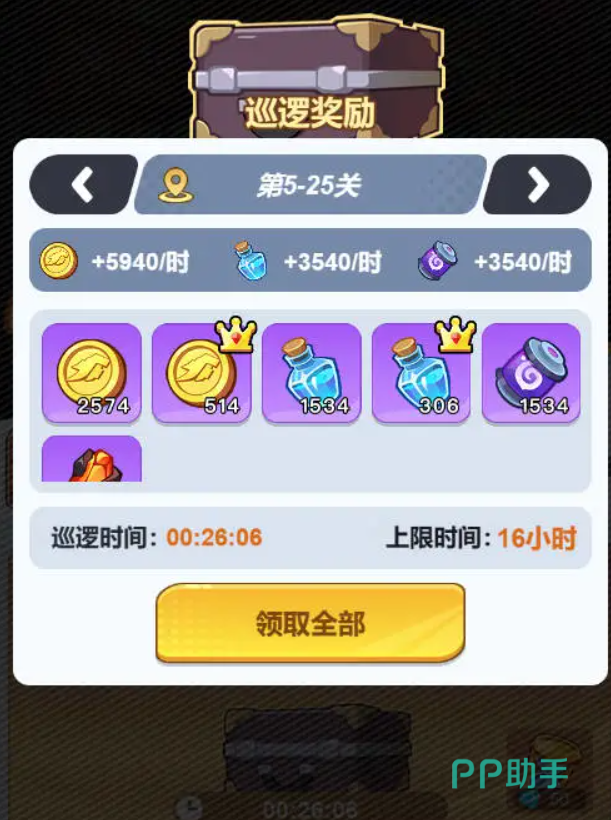
Task: Go to the next stage with right arrow
Action: click(538, 184)
